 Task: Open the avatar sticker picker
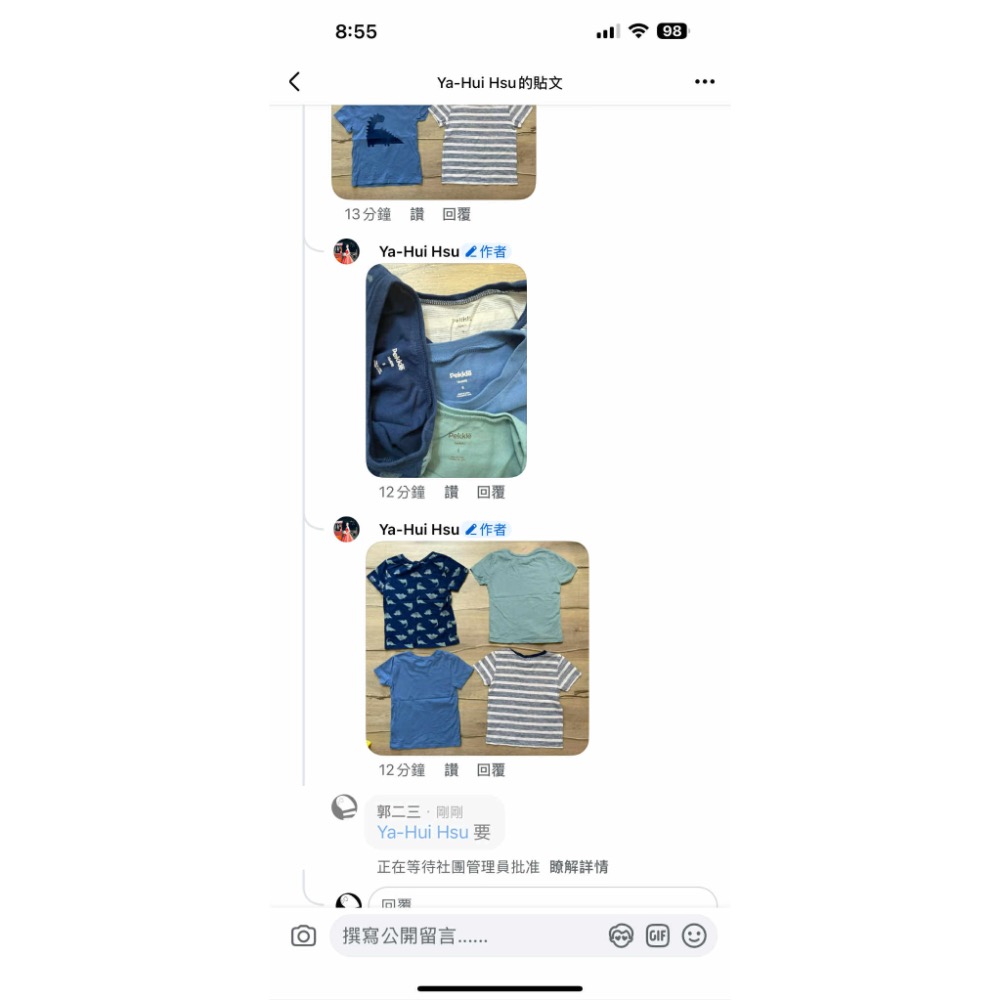[x=621, y=936]
